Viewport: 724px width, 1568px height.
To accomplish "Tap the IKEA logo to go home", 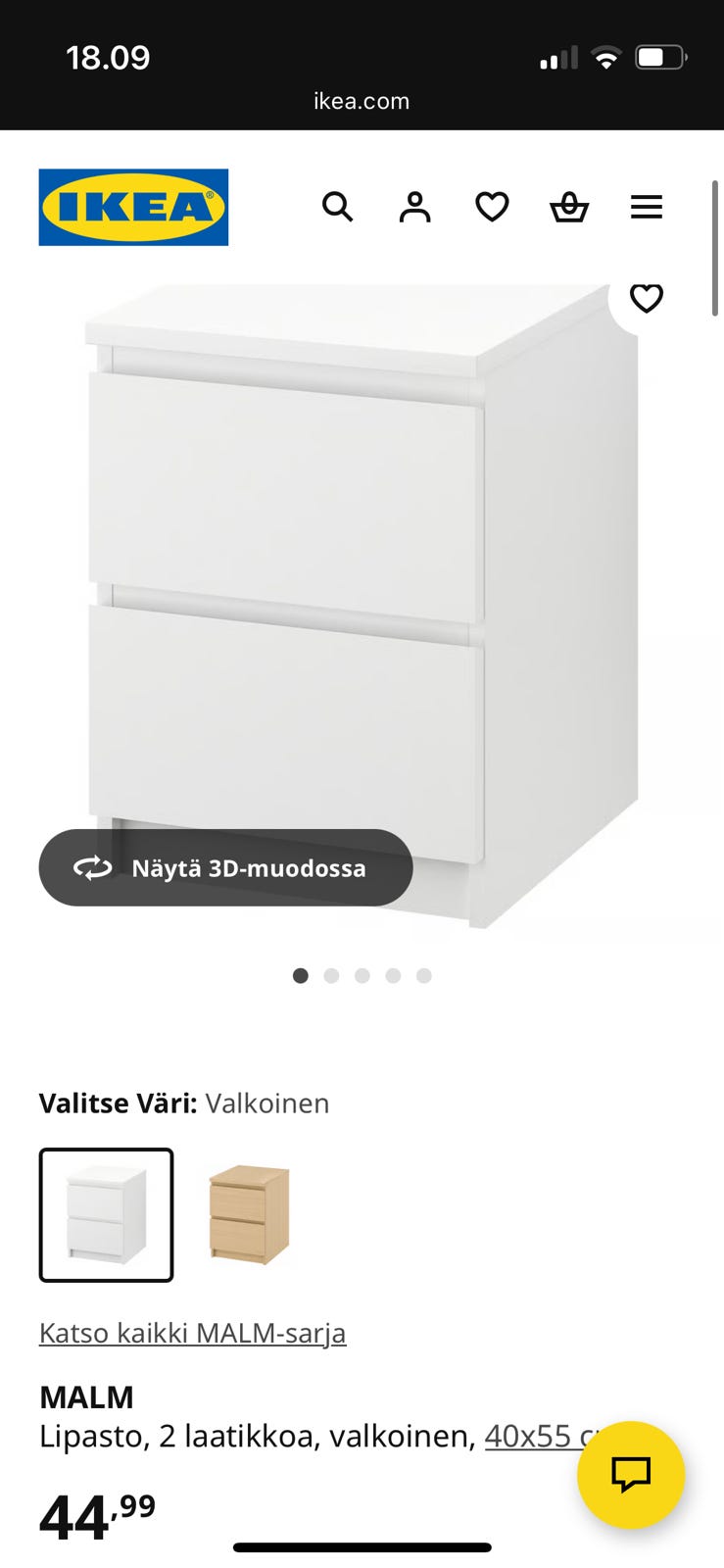I will click(x=133, y=209).
